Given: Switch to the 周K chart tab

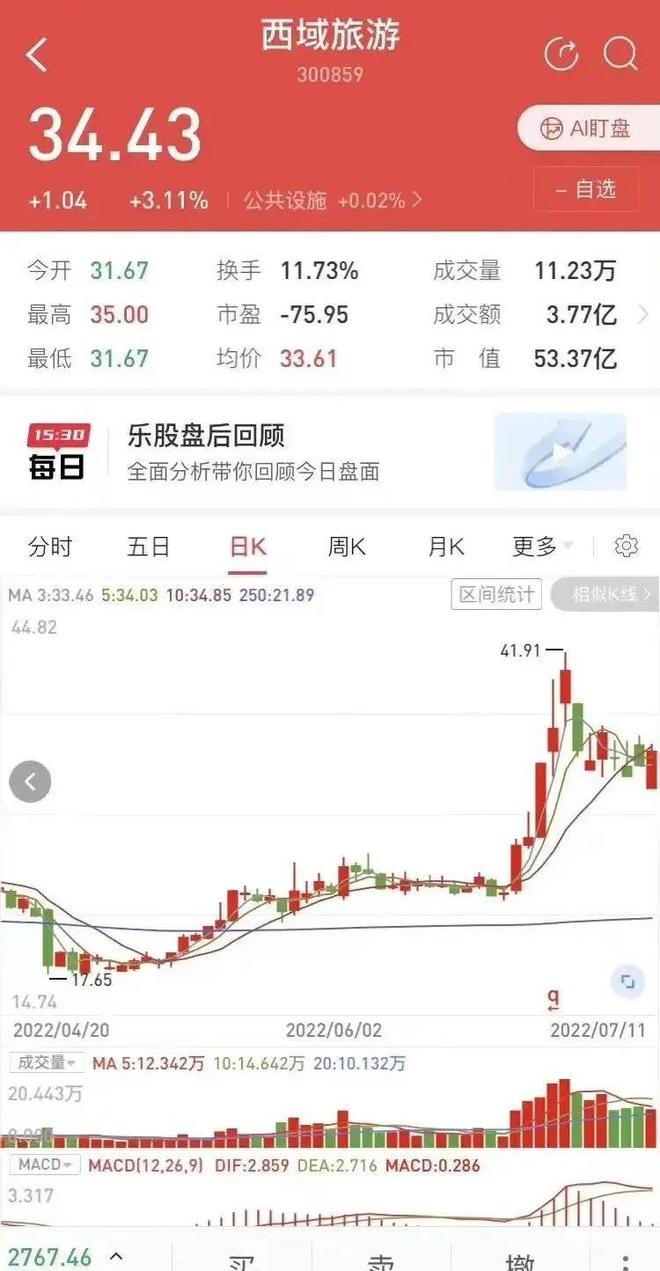Looking at the screenshot, I should [347, 547].
